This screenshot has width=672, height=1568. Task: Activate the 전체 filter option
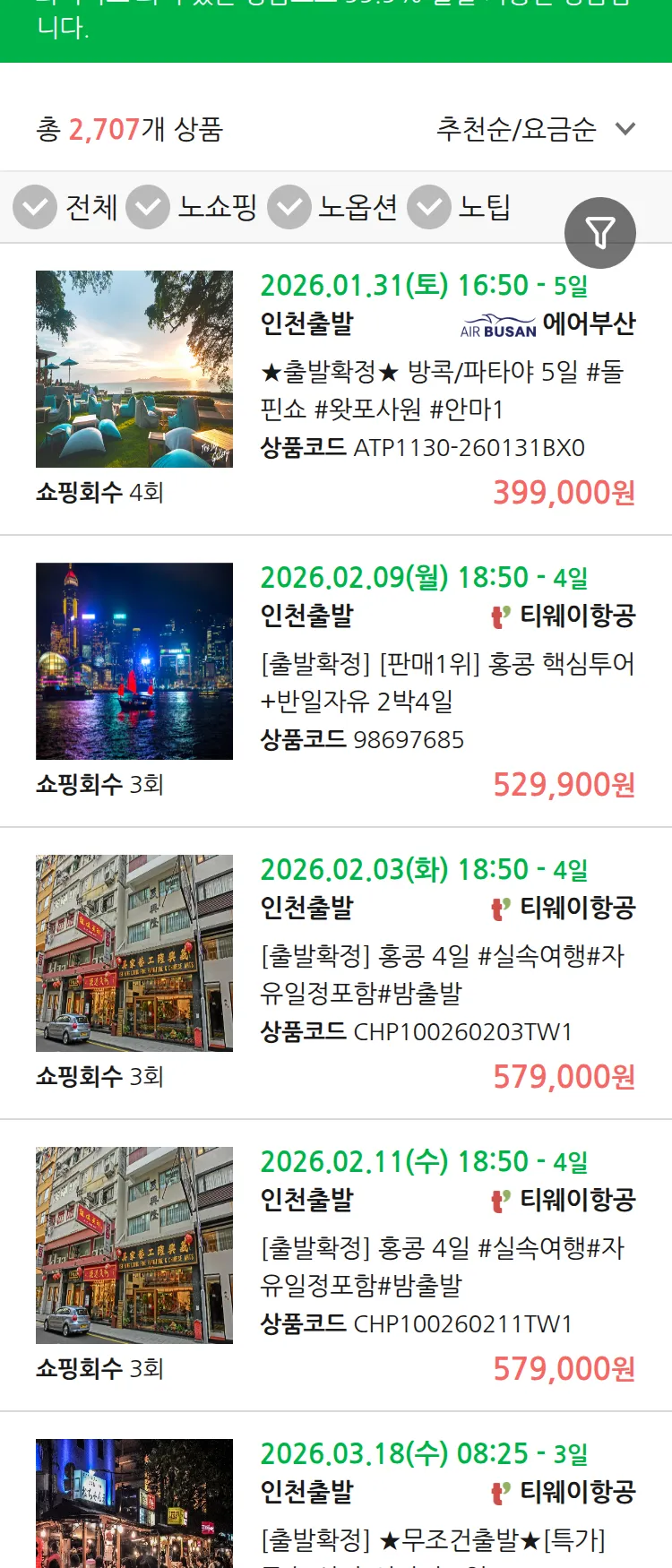(x=90, y=207)
